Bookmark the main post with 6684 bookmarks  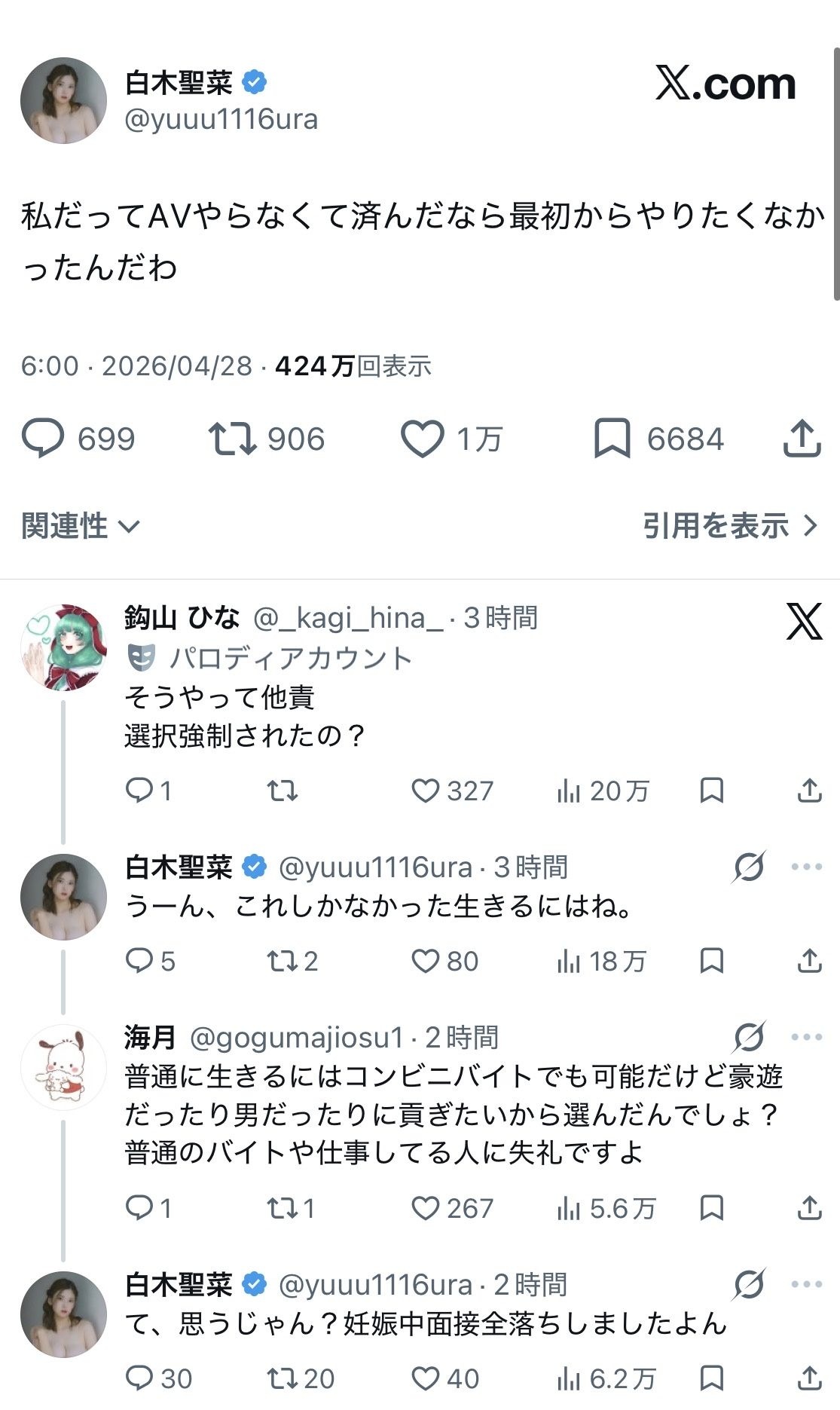pyautogui.click(x=612, y=439)
